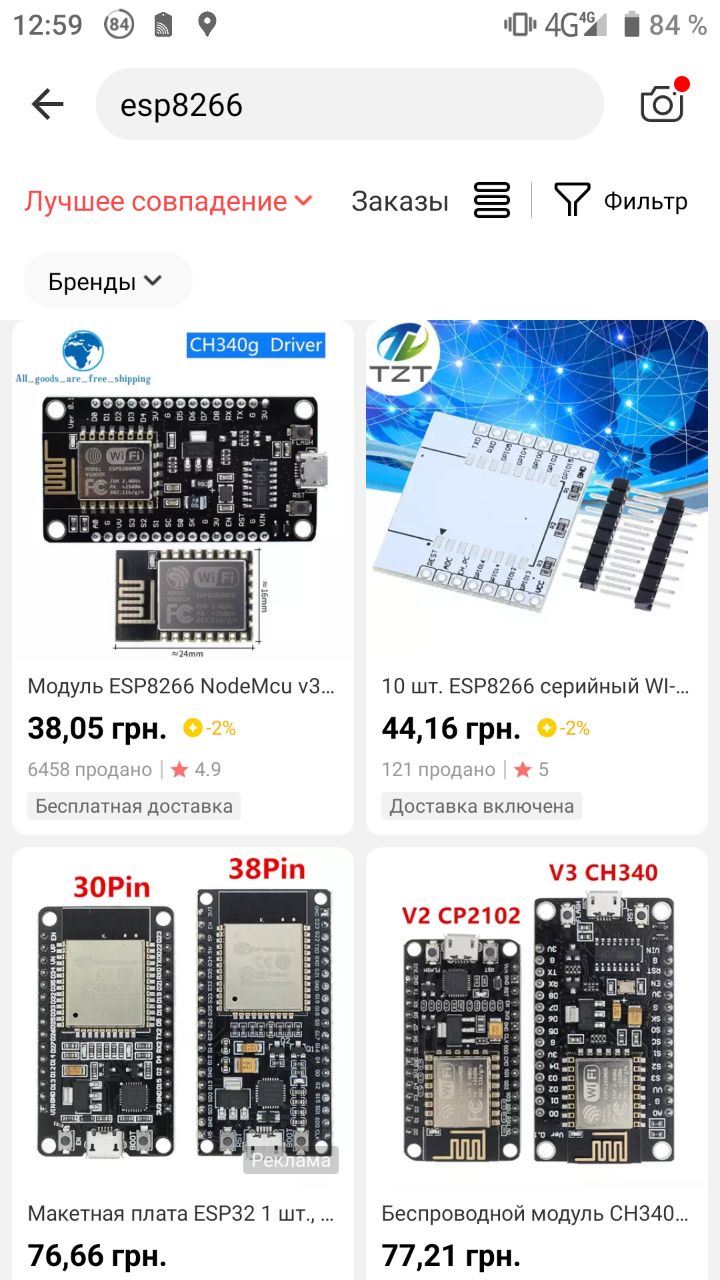This screenshot has width=720, height=1280.
Task: Open the Фильтр options
Action: (621, 201)
